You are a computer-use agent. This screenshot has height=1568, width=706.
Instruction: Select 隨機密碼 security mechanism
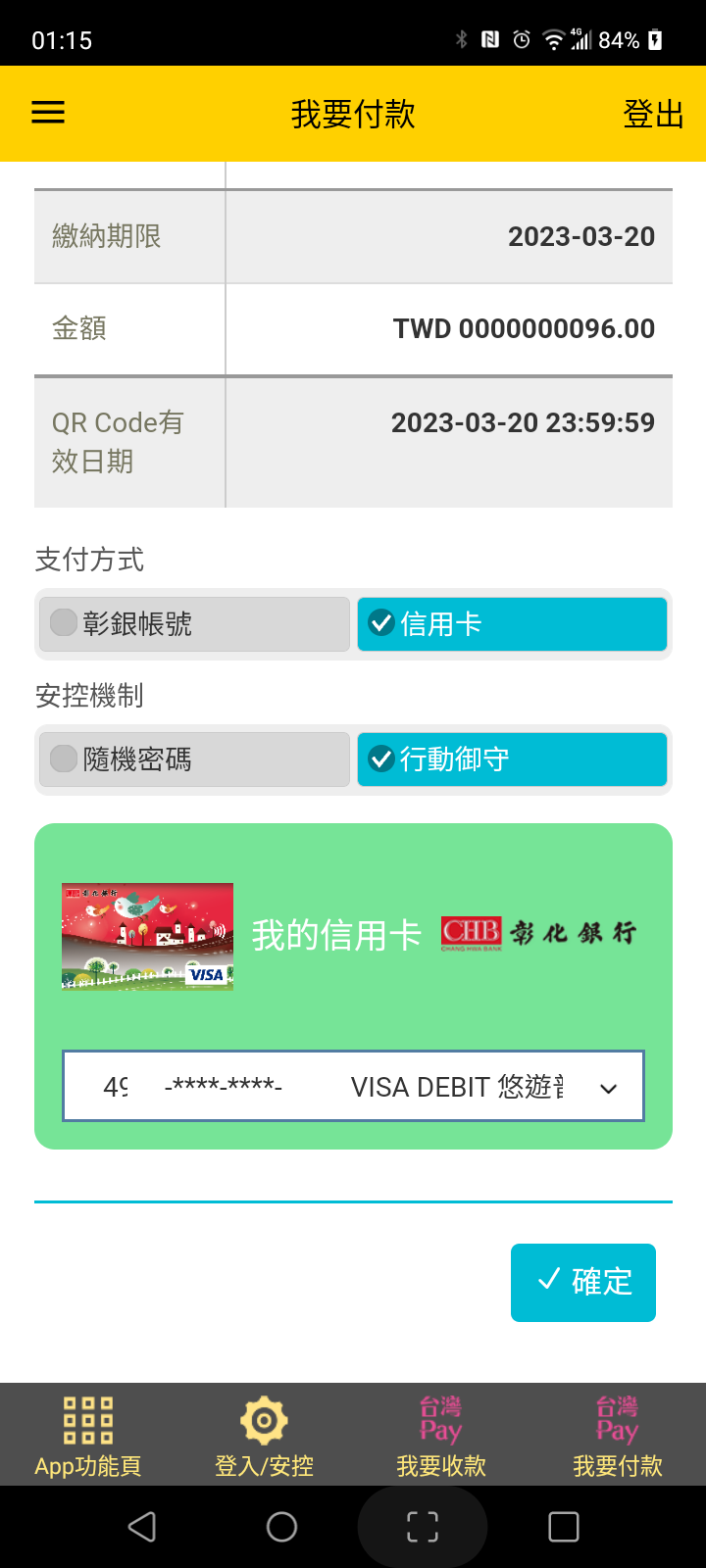tap(194, 759)
